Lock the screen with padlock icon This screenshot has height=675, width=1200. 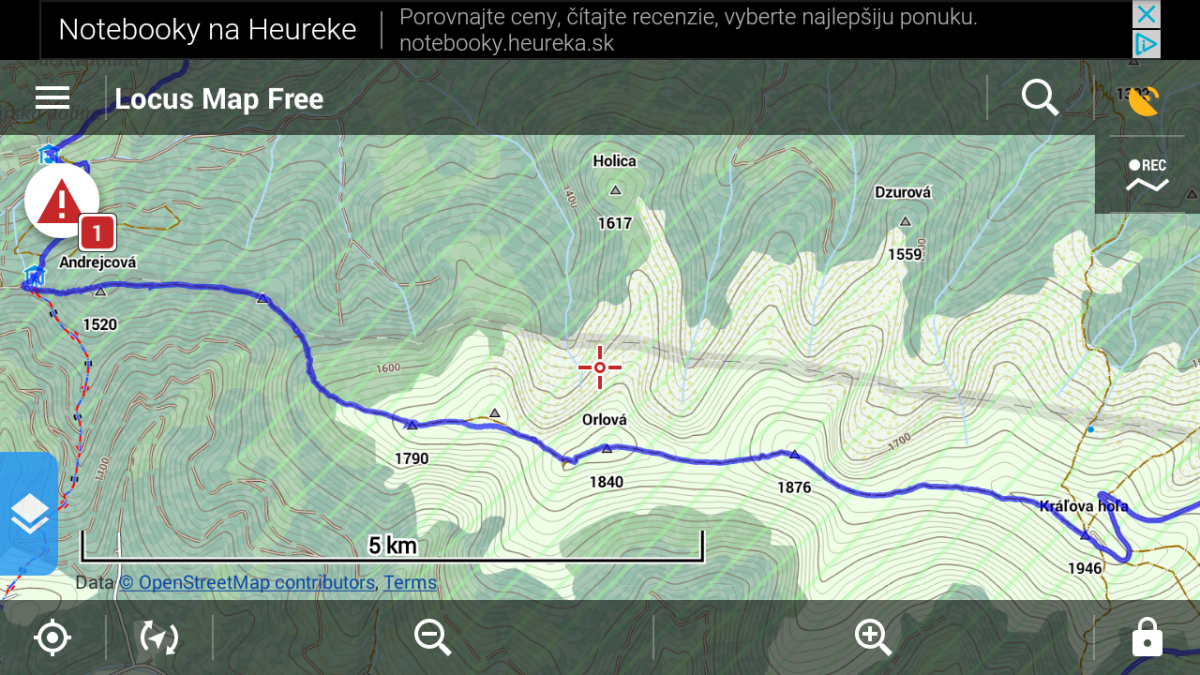tap(1146, 637)
